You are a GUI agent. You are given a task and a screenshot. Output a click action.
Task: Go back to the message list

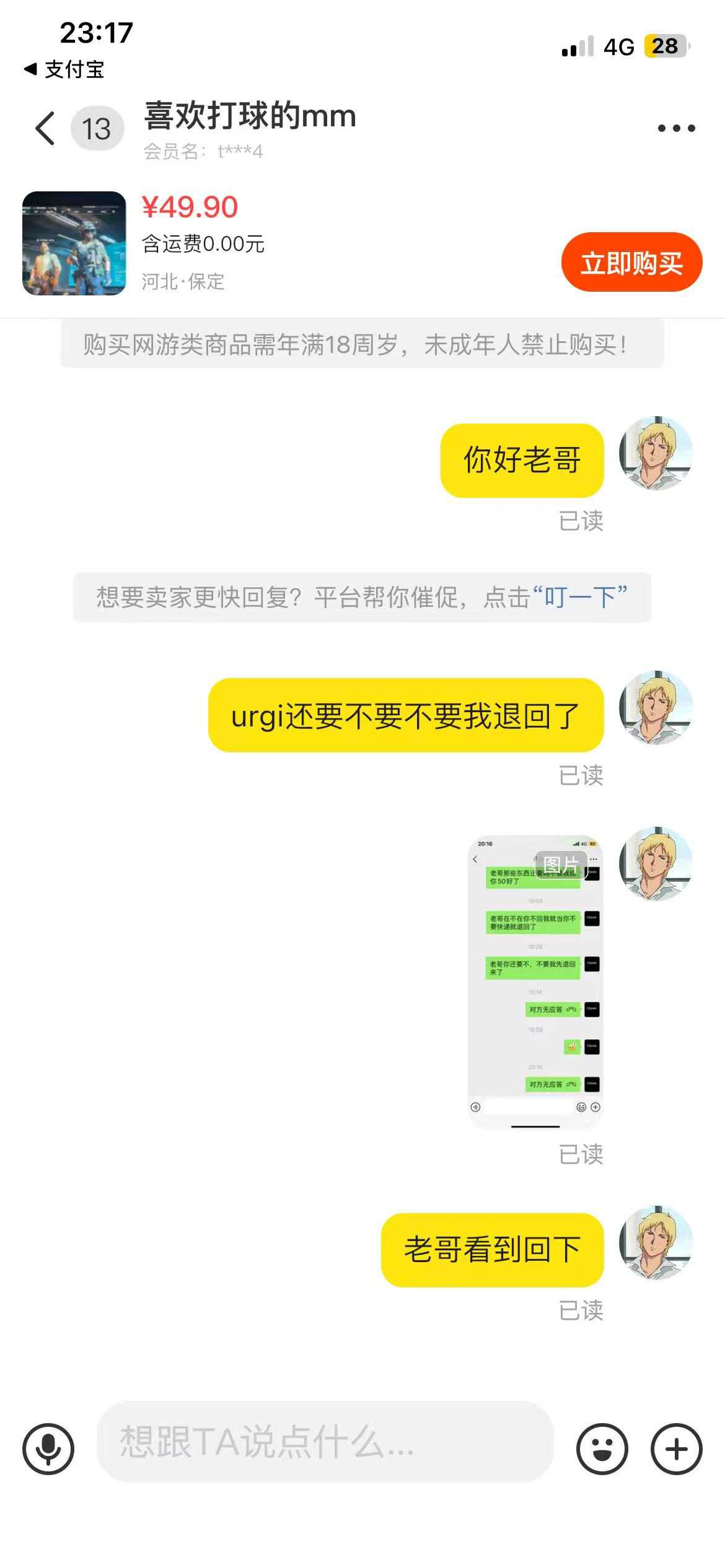coord(46,129)
